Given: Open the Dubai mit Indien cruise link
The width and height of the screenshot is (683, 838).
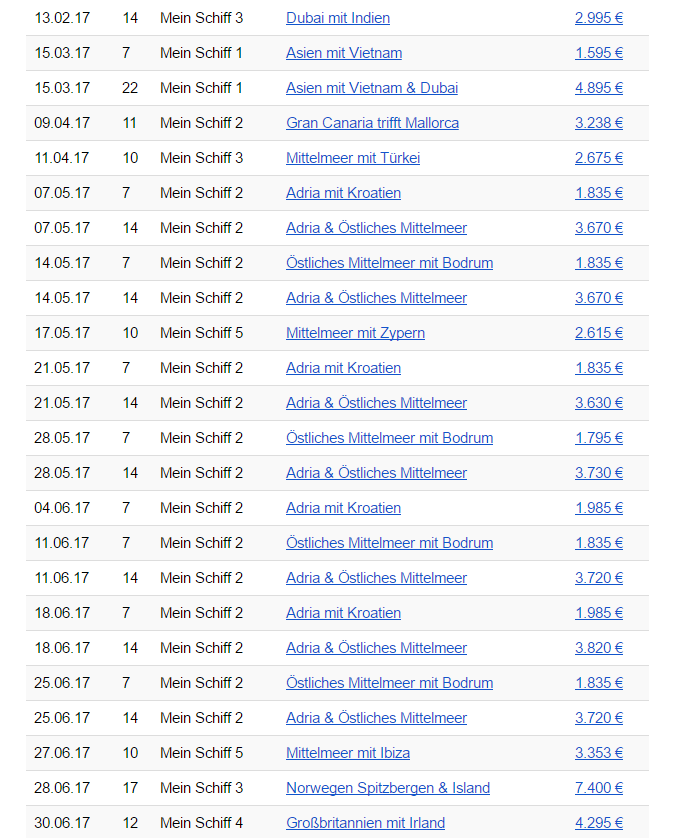Looking at the screenshot, I should [338, 18].
